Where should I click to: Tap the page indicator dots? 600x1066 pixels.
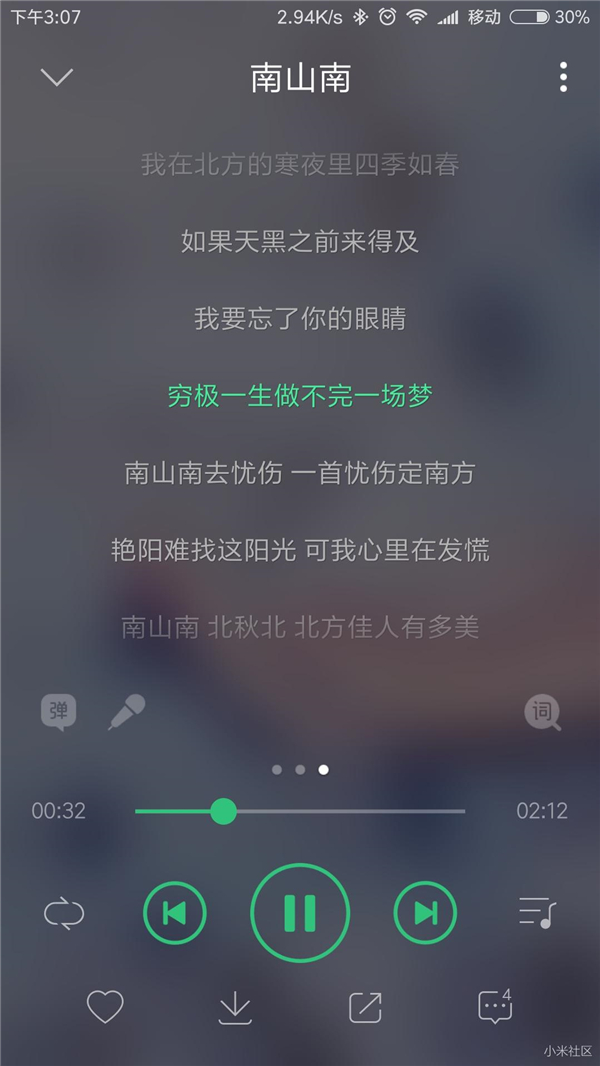click(x=300, y=770)
